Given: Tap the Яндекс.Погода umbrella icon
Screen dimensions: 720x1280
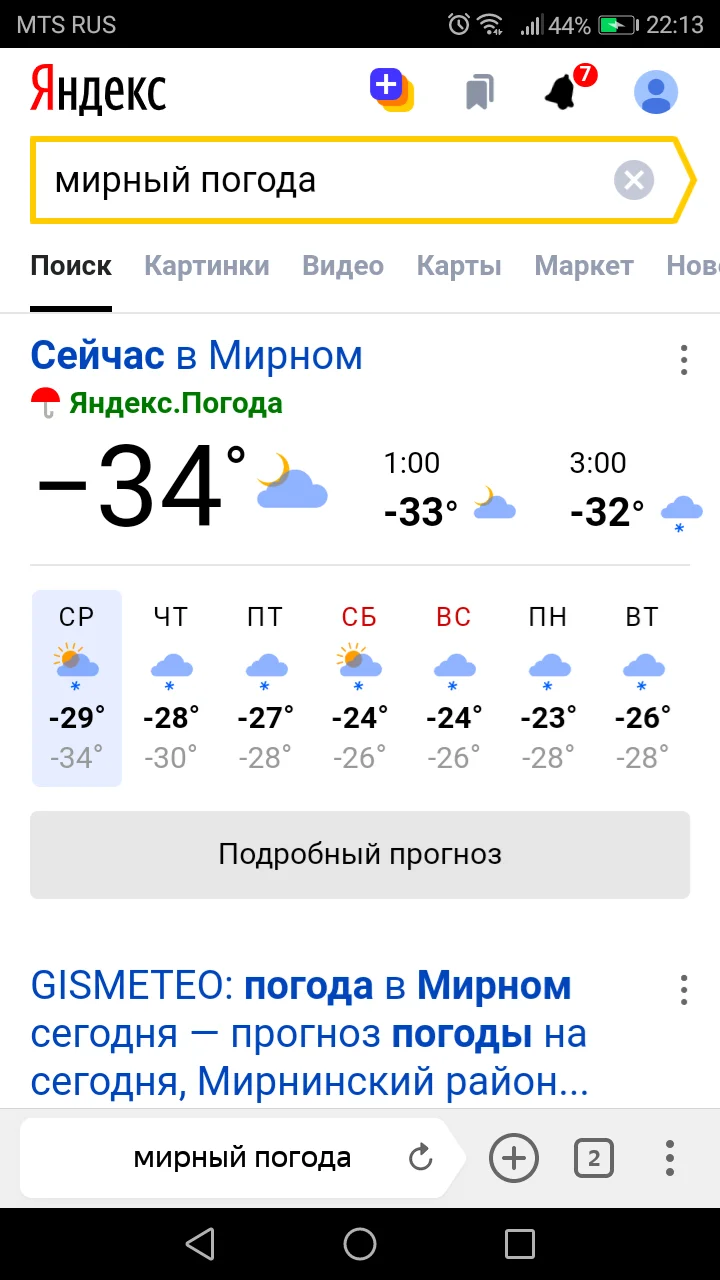Looking at the screenshot, I should coord(42,399).
